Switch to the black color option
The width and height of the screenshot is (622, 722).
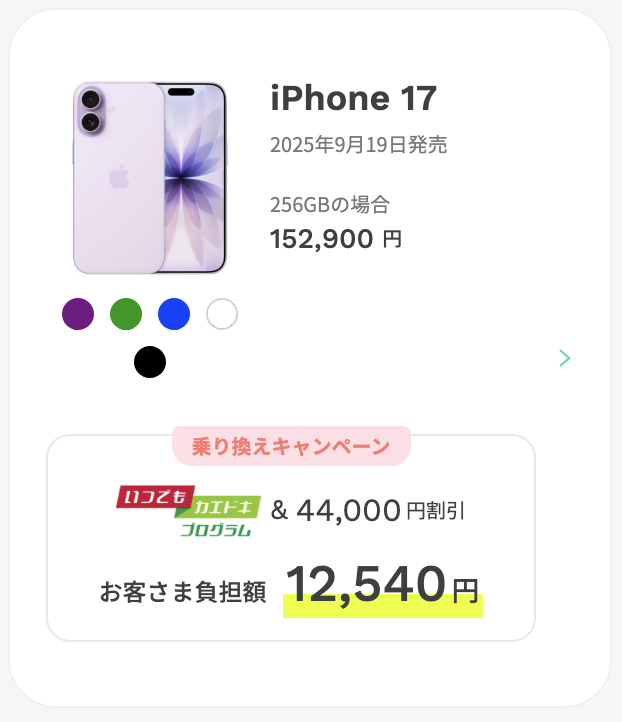[x=150, y=362]
